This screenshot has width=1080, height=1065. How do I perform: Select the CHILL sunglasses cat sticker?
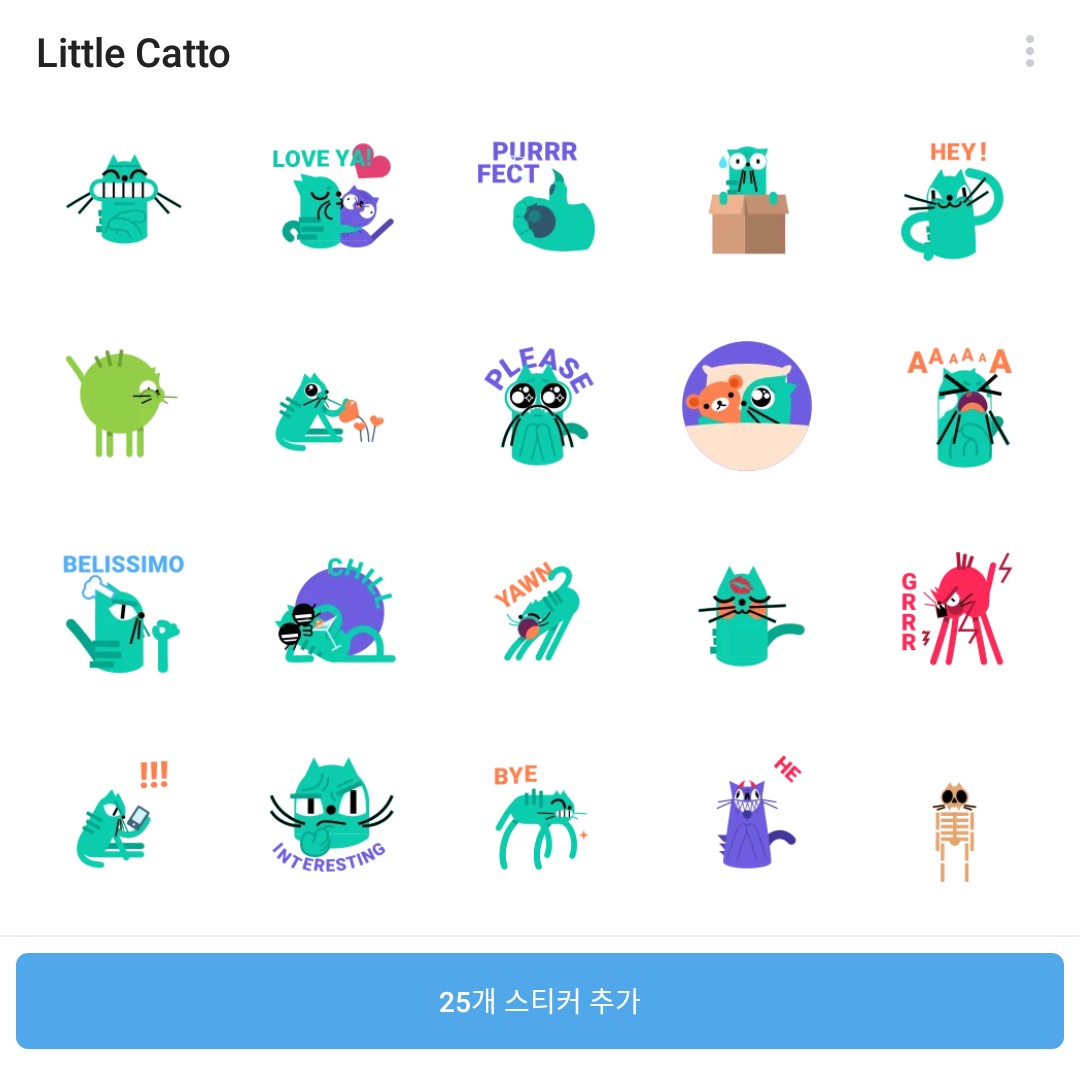335,612
